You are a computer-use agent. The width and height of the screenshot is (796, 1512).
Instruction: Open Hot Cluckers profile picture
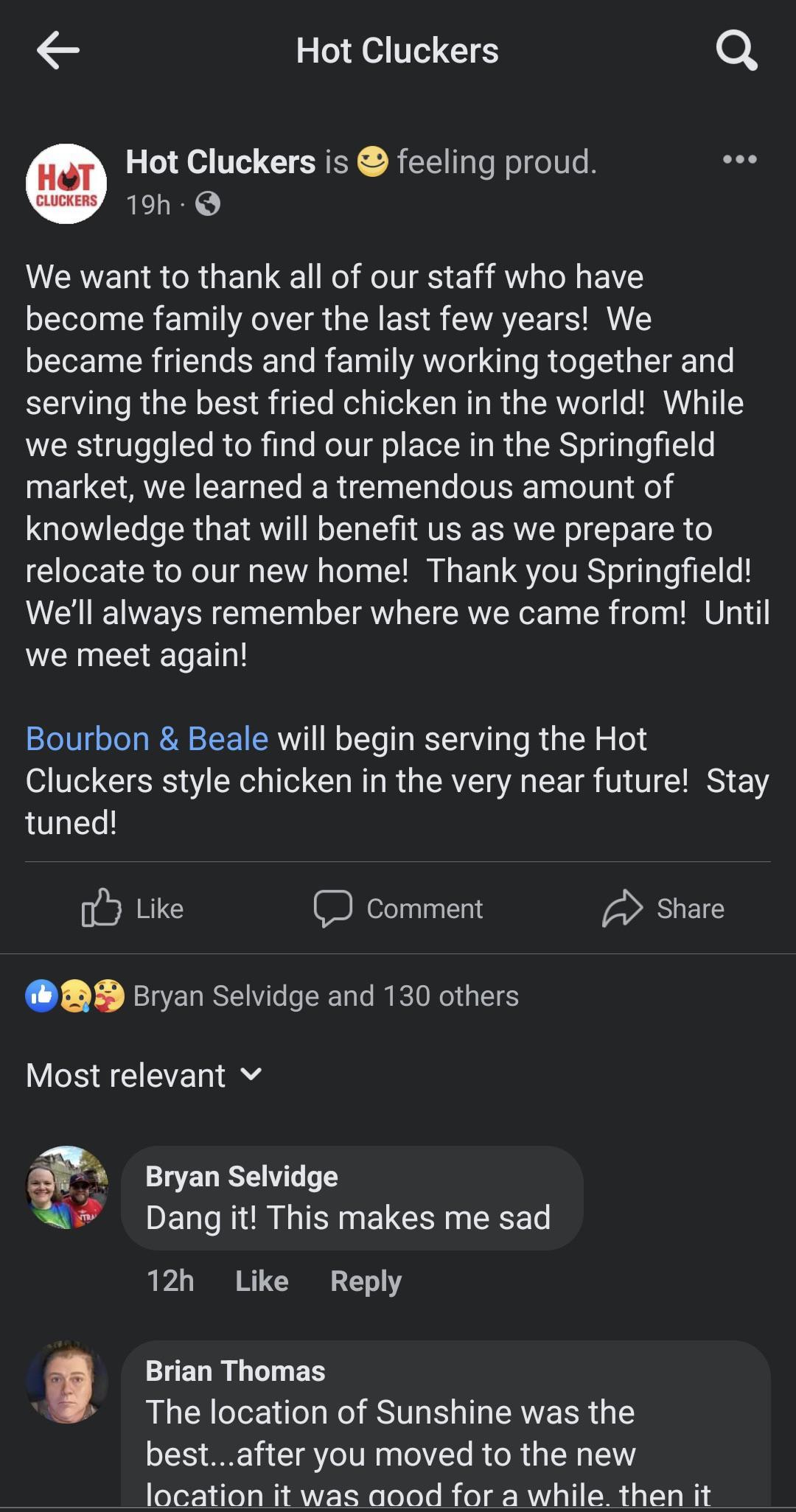click(x=66, y=184)
